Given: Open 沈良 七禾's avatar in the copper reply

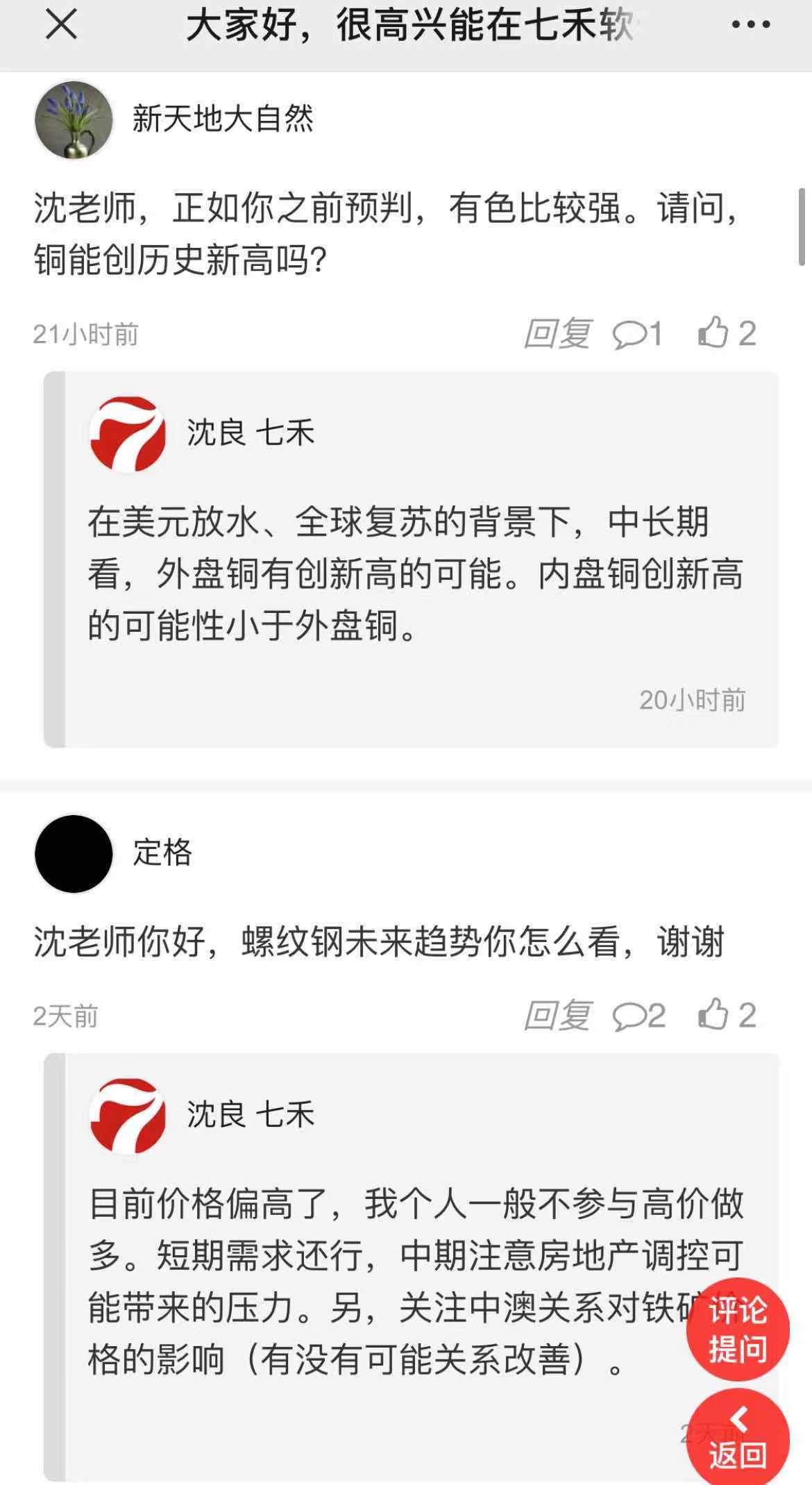Looking at the screenshot, I should click(x=128, y=434).
